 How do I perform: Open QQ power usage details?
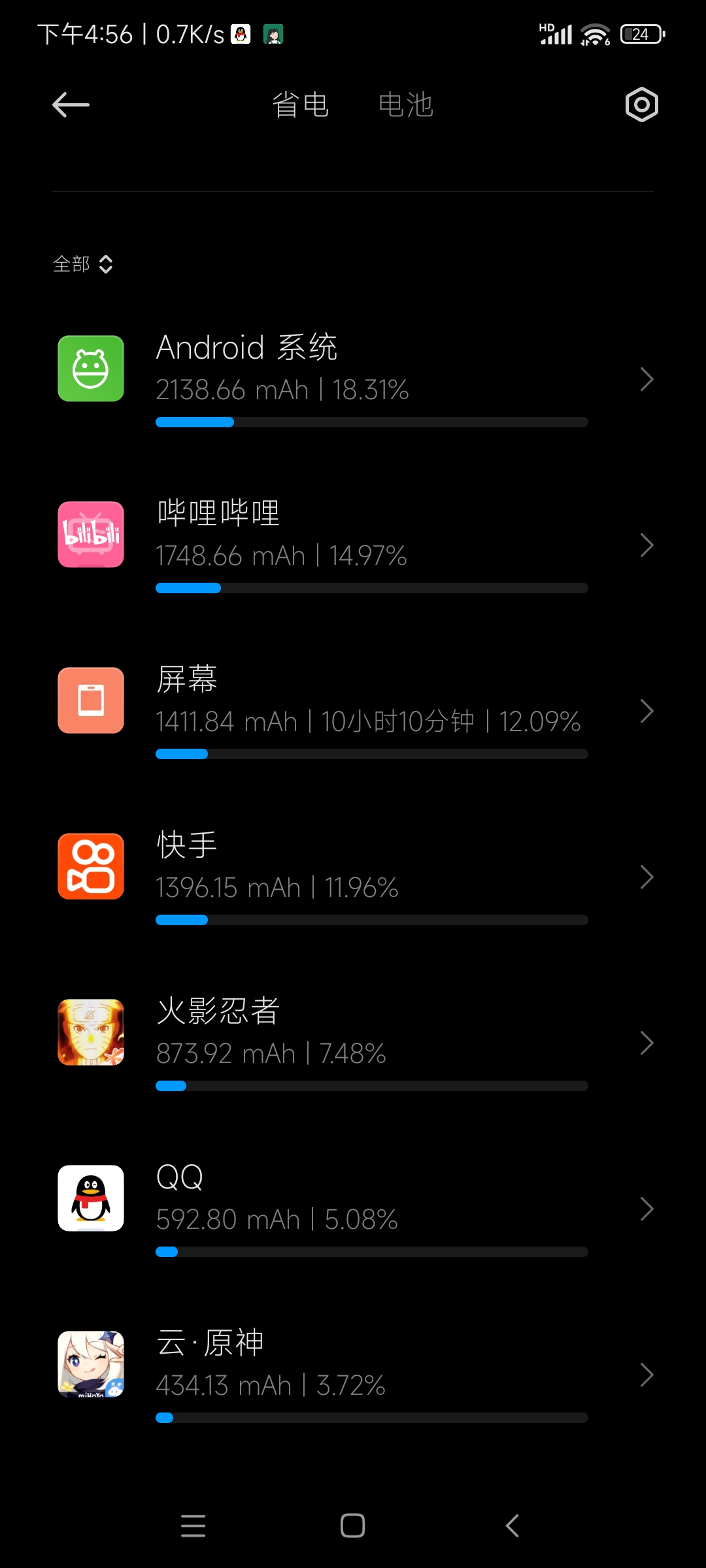pyautogui.click(x=353, y=1209)
